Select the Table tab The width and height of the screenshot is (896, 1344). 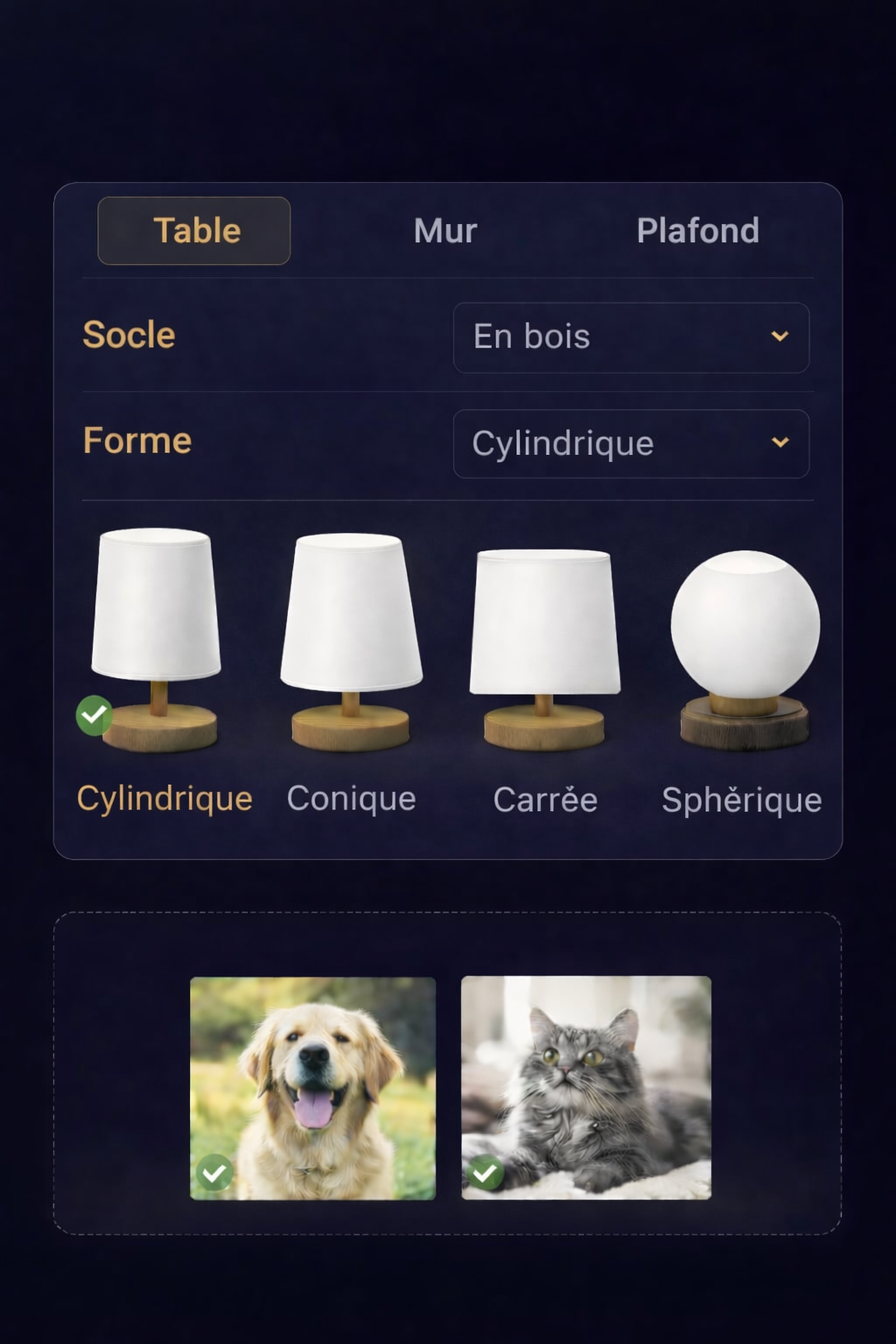pos(194,231)
